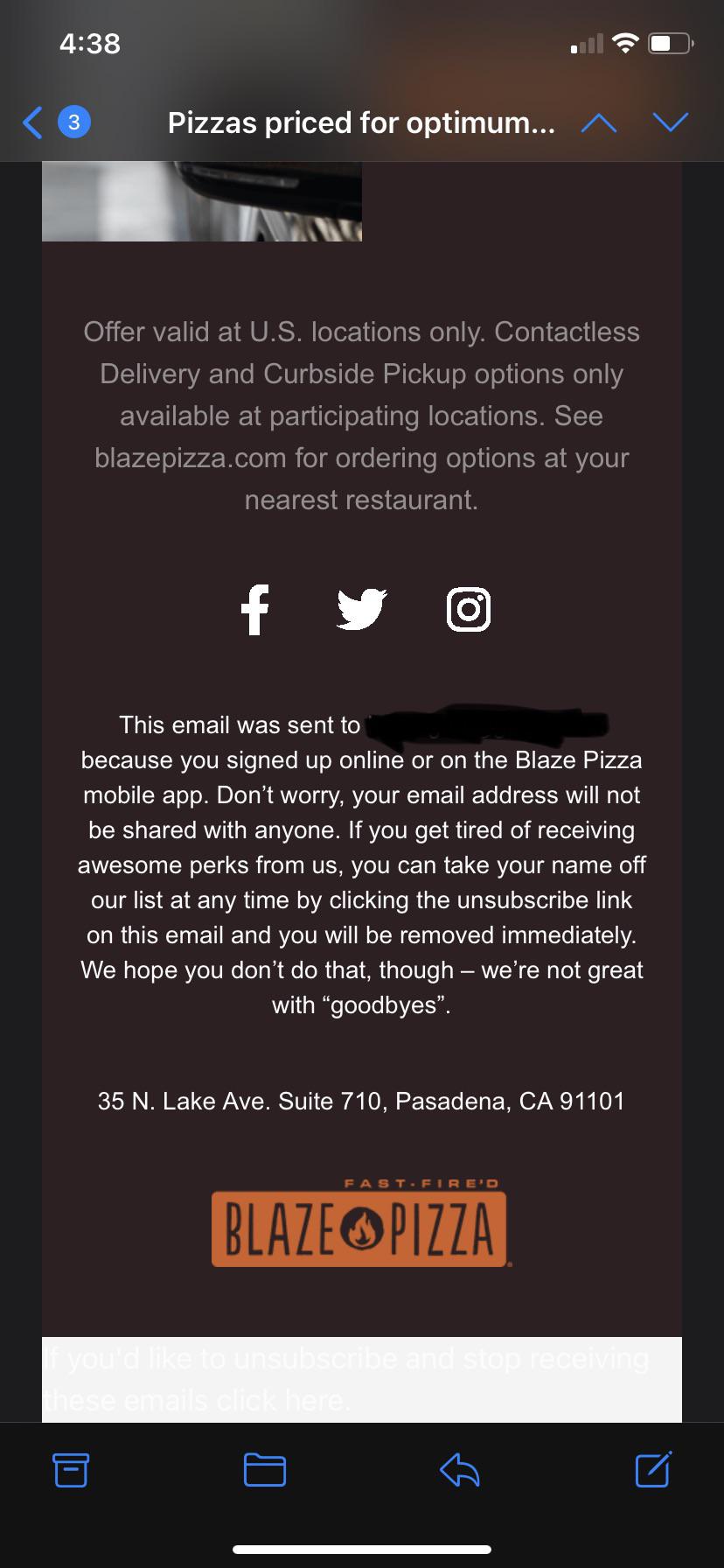The height and width of the screenshot is (1568, 724).
Task: Reply to this email
Action: (x=458, y=1470)
